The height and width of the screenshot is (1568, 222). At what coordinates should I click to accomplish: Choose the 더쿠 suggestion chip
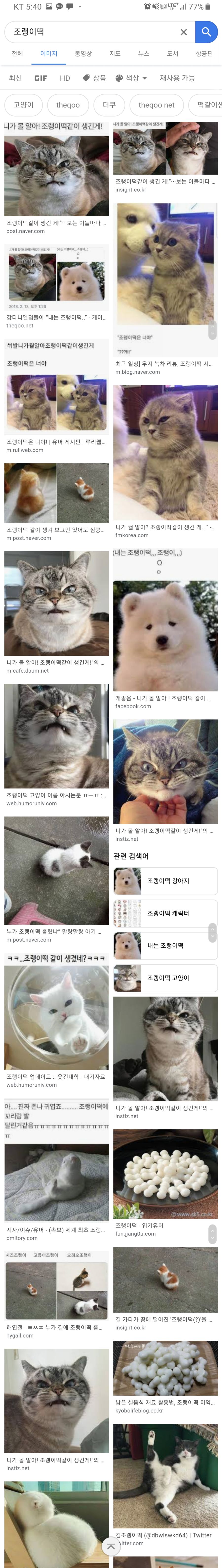click(110, 105)
